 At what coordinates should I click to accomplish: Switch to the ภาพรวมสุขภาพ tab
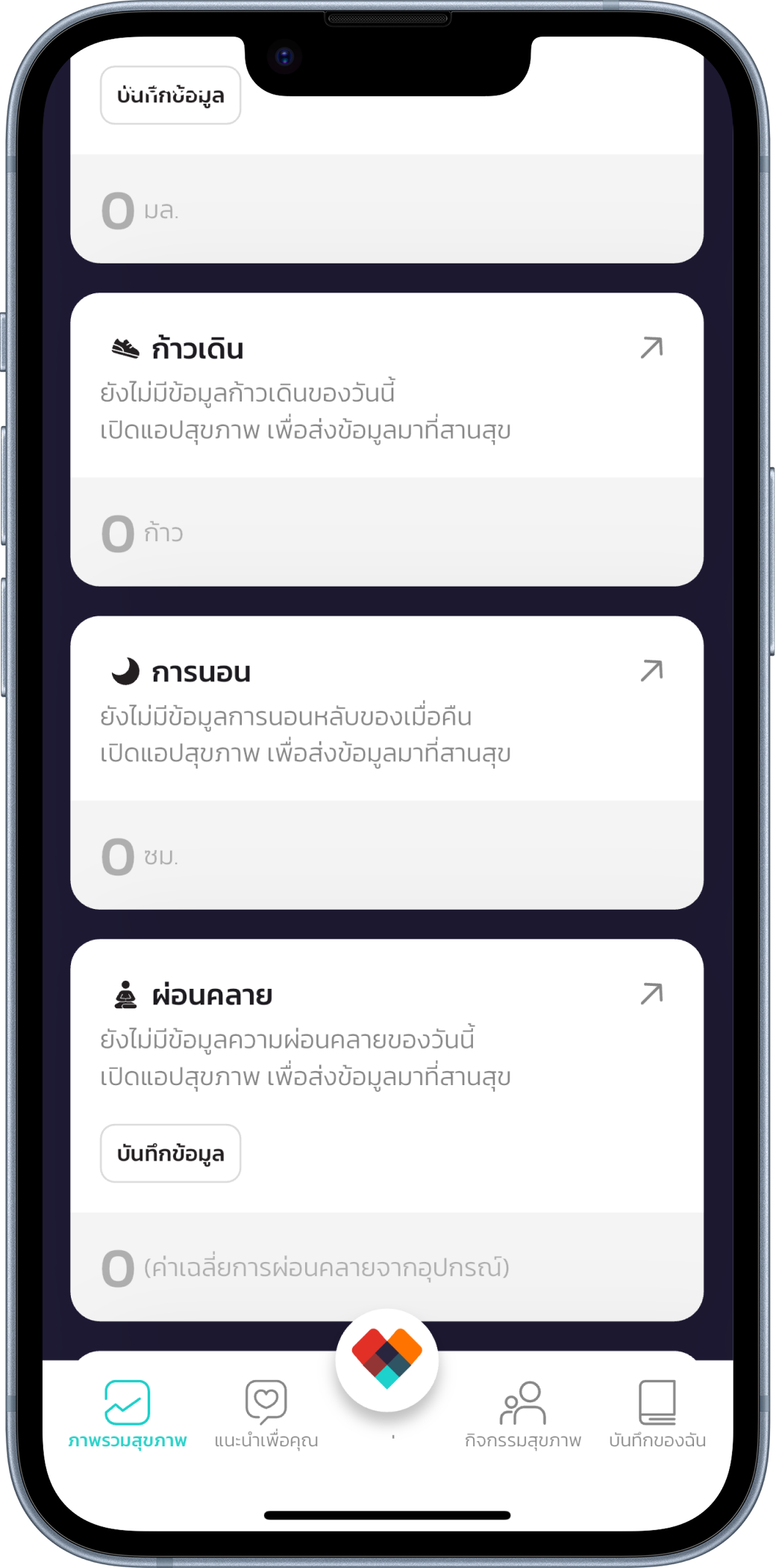pyautogui.click(x=128, y=1414)
